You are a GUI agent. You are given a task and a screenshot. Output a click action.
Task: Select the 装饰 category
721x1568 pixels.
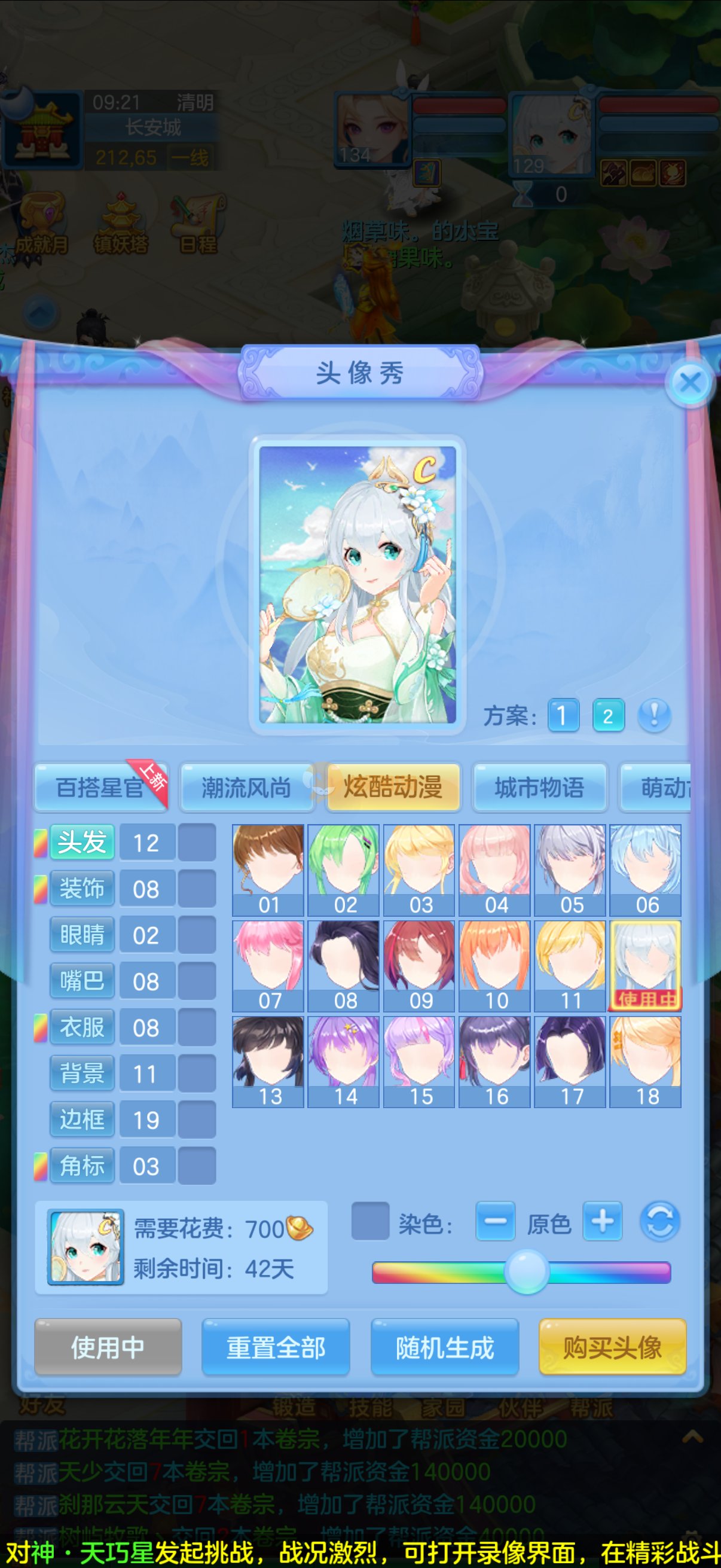coord(81,889)
